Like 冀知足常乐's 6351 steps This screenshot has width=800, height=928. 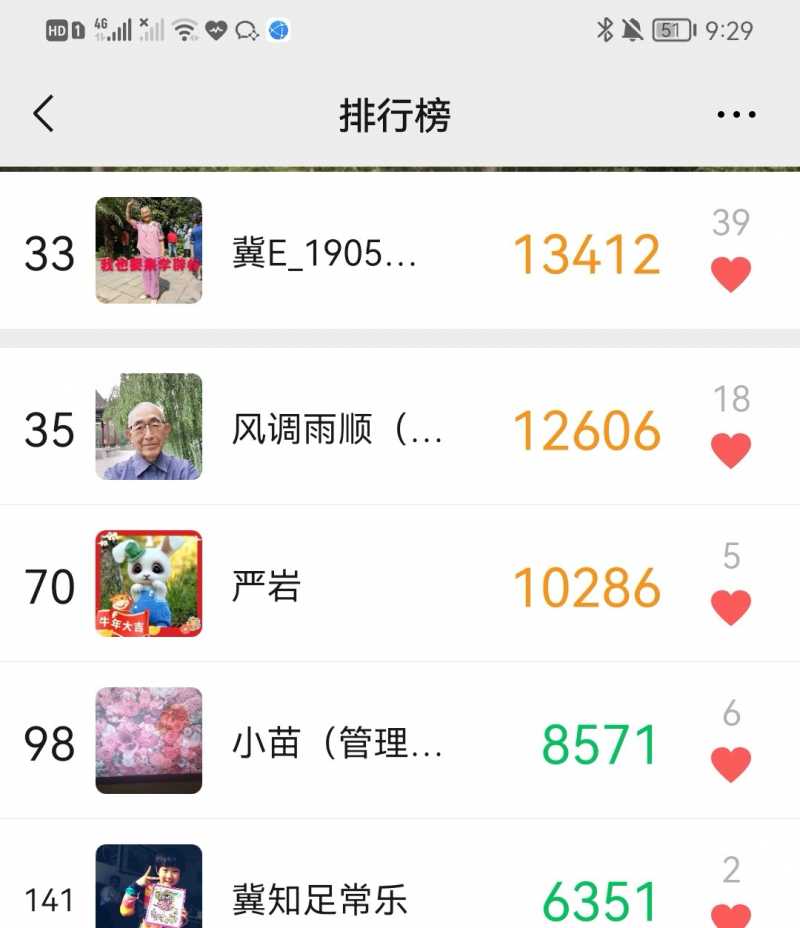730,914
